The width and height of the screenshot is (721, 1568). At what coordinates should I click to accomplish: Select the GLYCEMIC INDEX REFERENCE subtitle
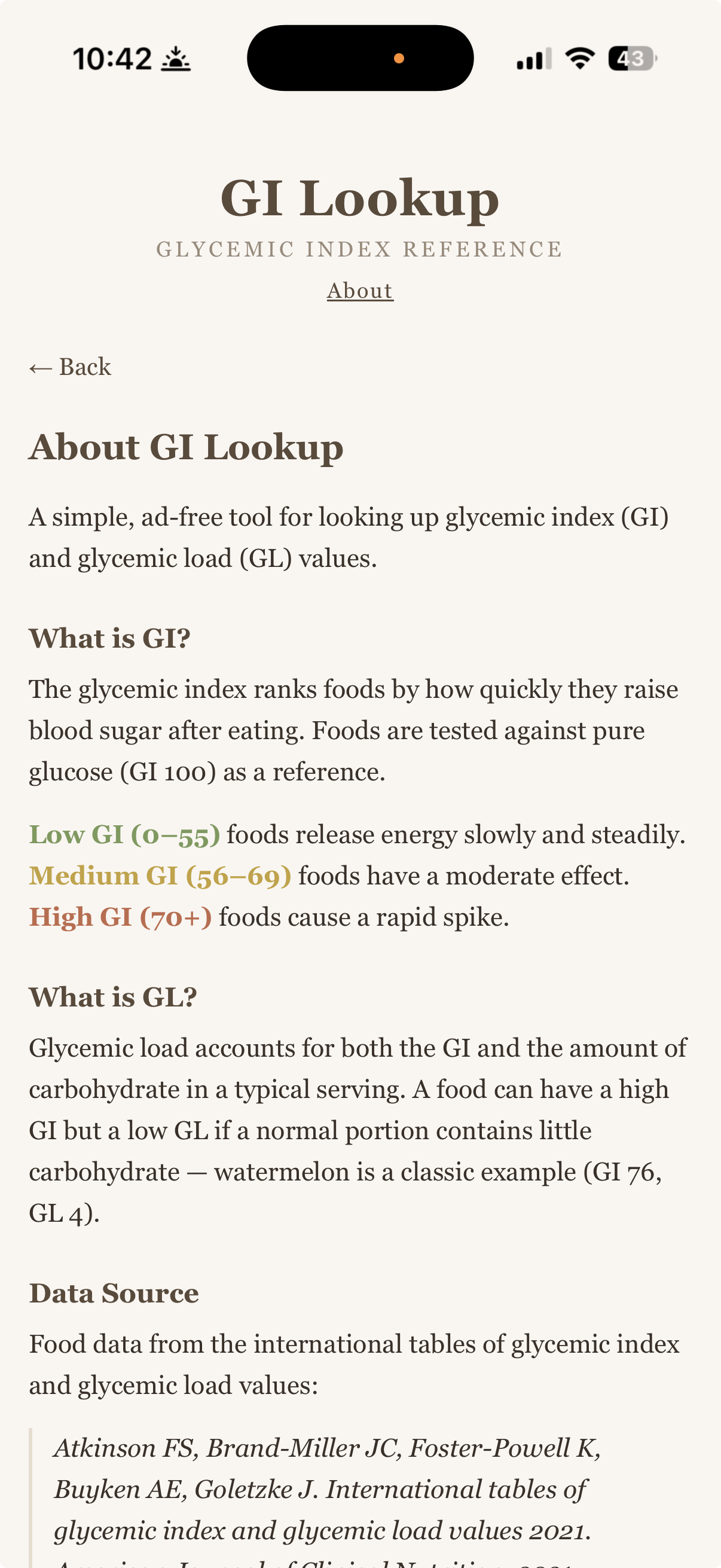(360, 248)
